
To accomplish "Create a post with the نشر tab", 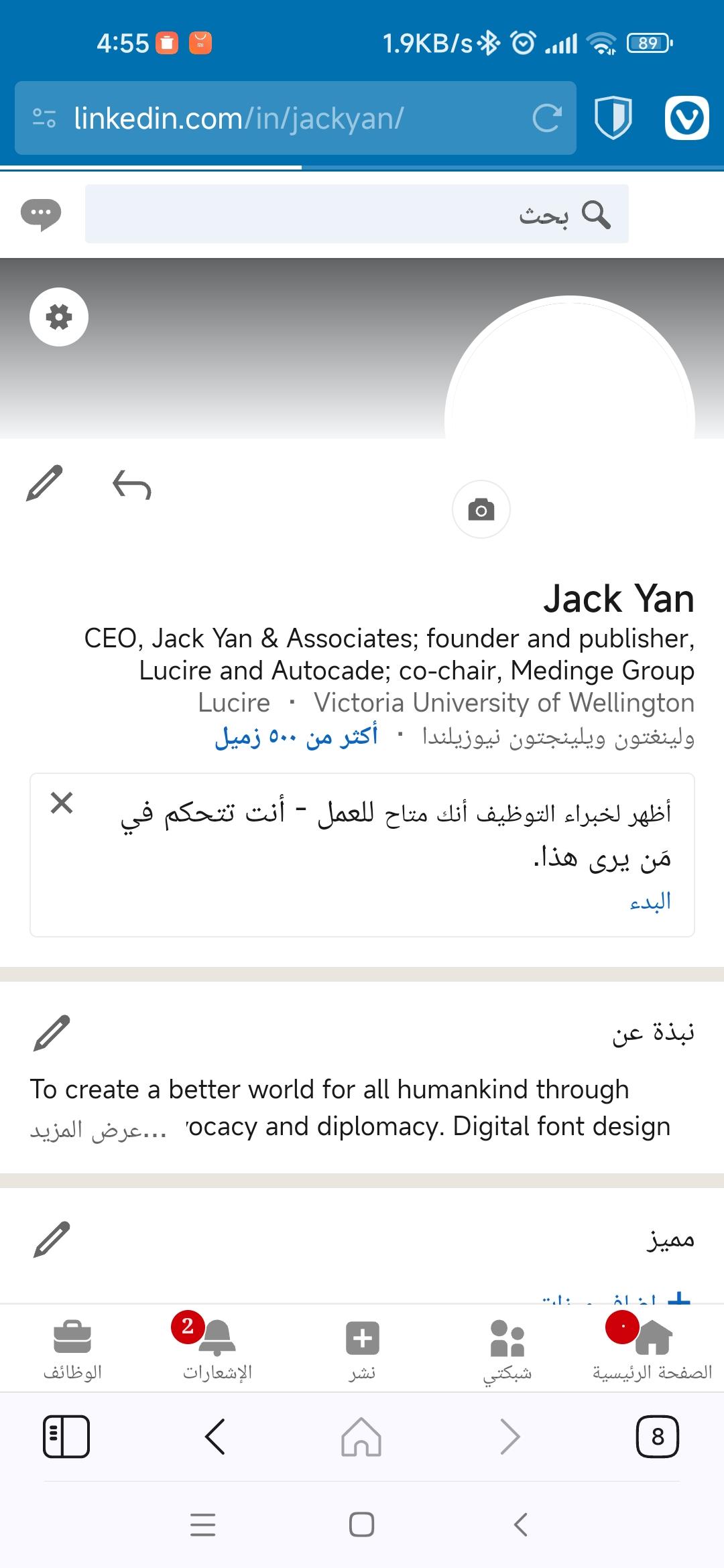I will click(362, 1349).
